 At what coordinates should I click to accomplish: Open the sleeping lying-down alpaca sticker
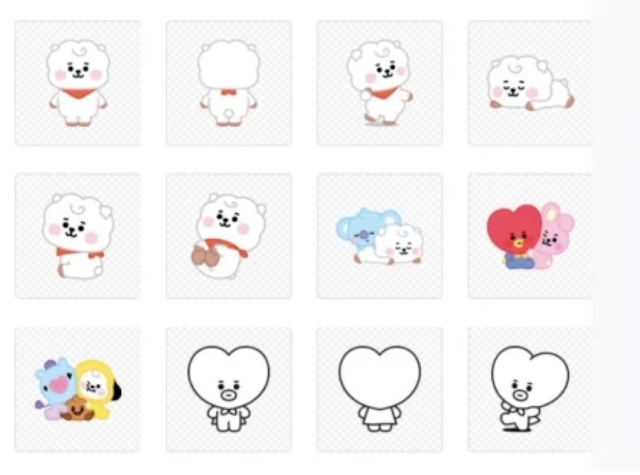pos(529,83)
